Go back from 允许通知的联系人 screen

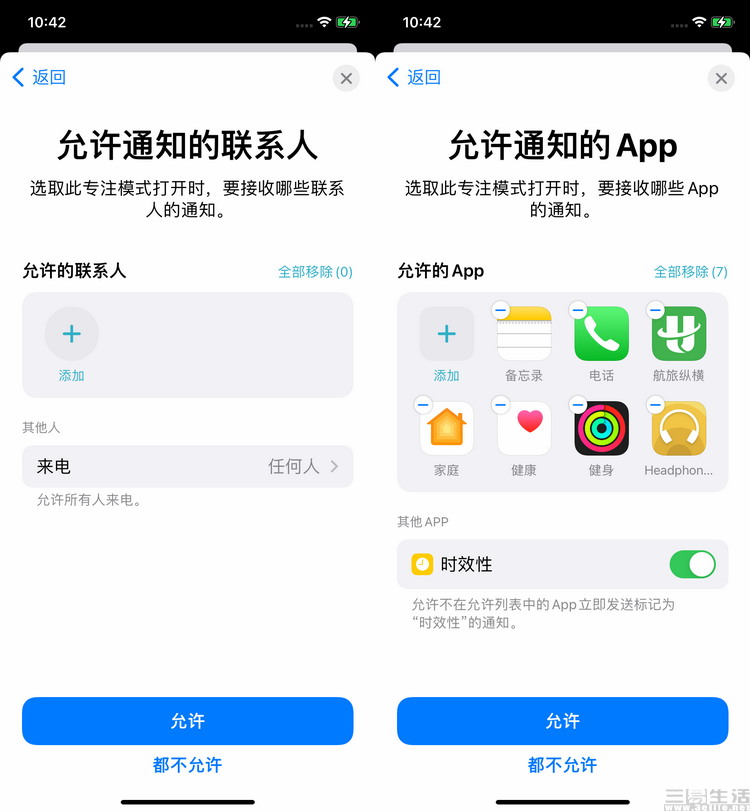pyautogui.click(x=39, y=77)
